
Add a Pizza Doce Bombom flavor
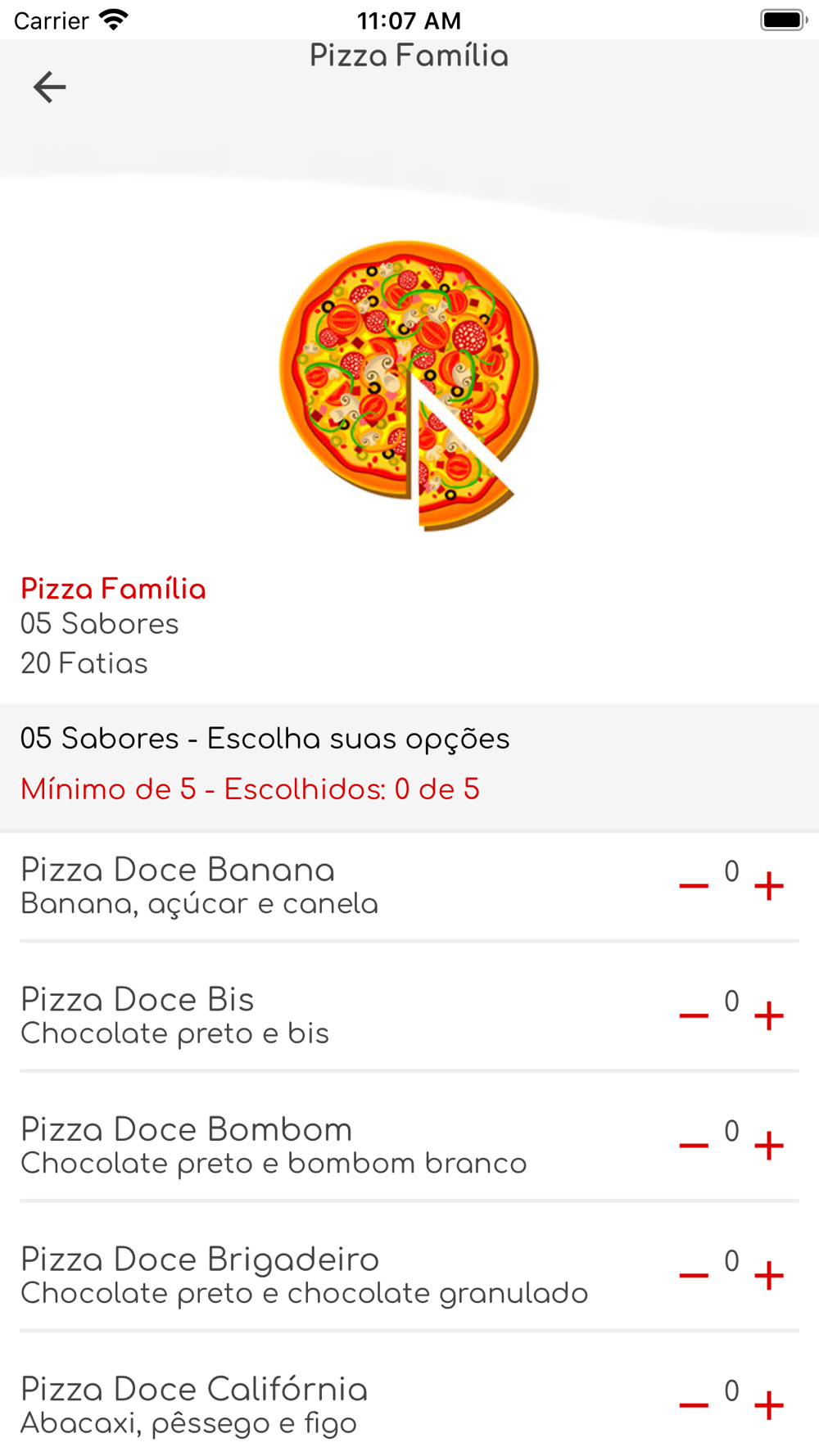[x=768, y=1146]
